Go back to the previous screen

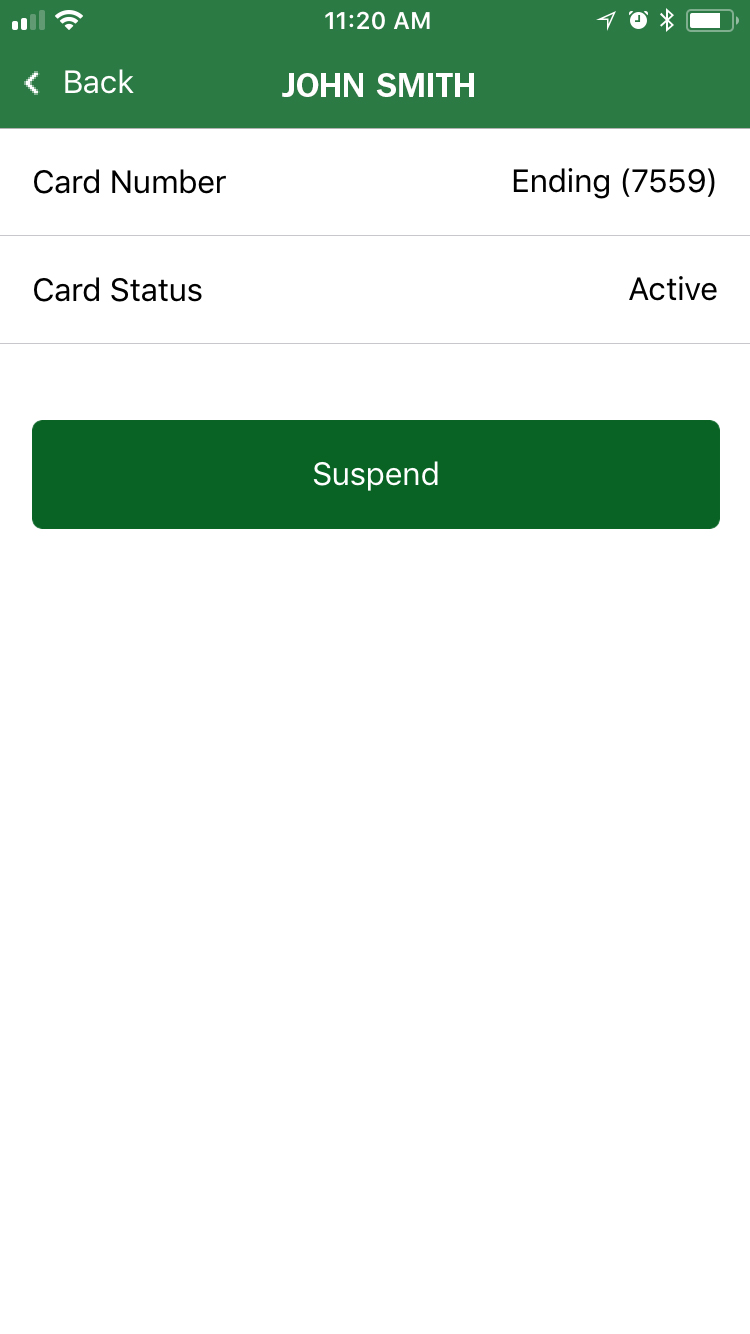(x=79, y=83)
